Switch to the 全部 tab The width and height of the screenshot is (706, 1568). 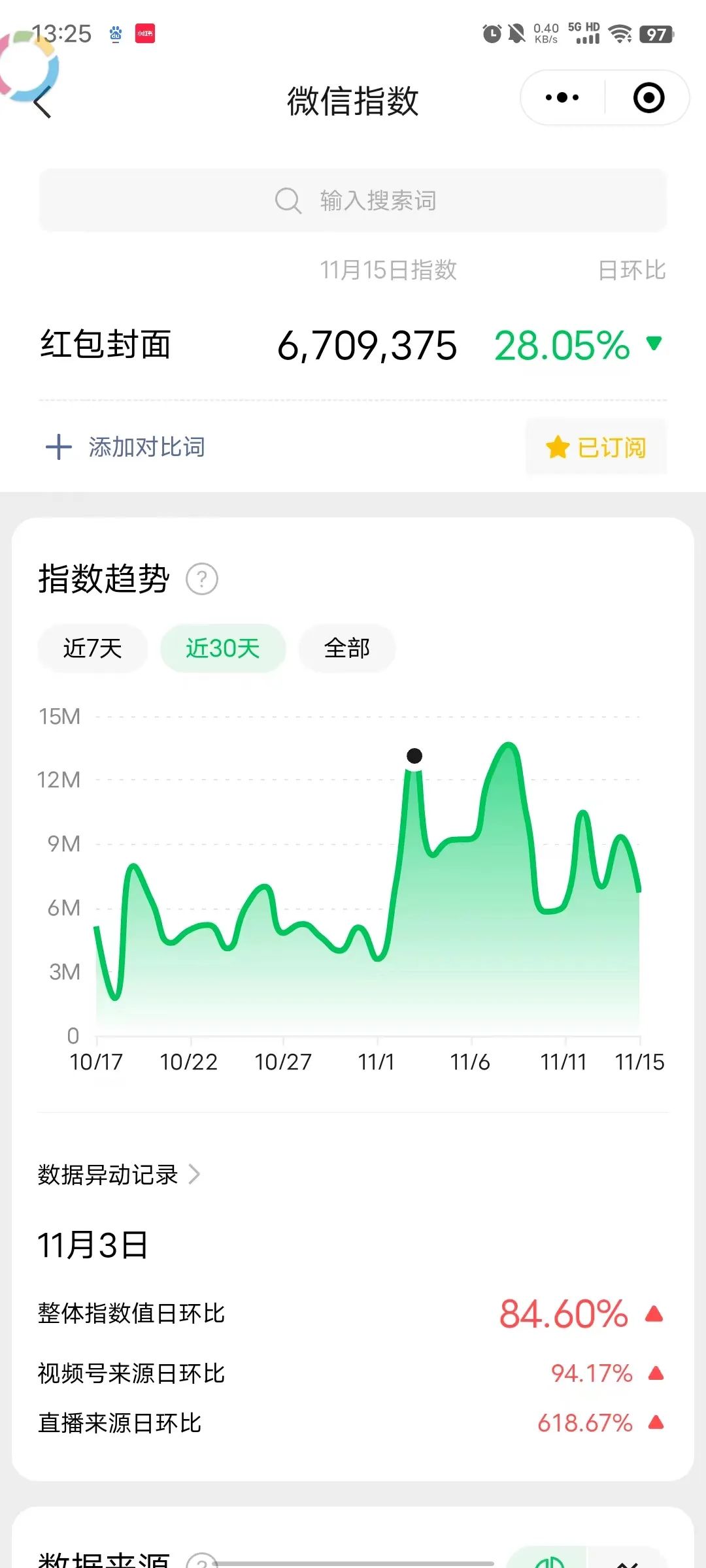346,647
